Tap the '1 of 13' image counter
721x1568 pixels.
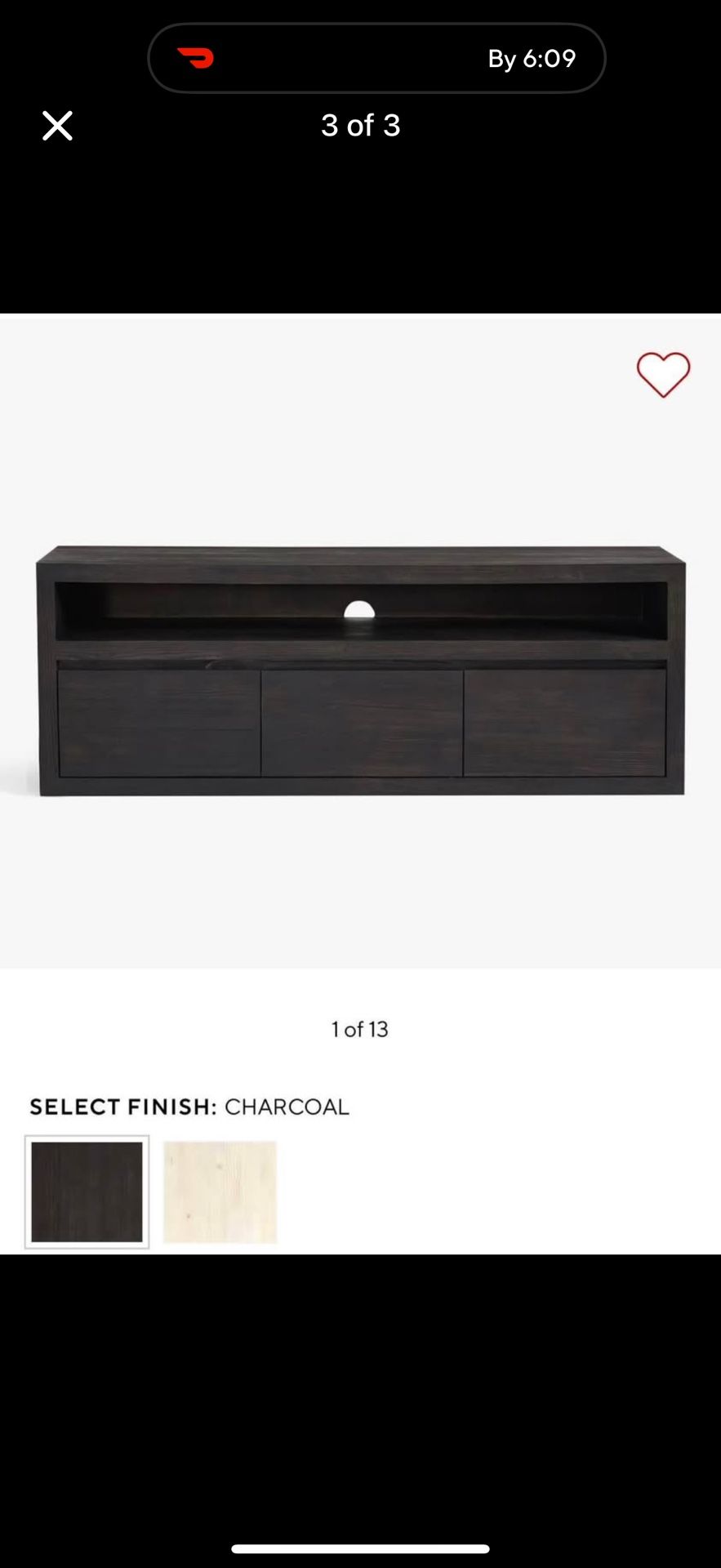tap(360, 1030)
